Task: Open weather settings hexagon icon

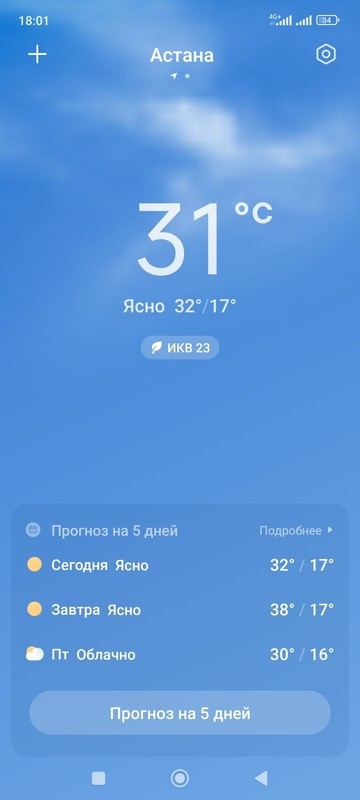Action: coord(325,55)
